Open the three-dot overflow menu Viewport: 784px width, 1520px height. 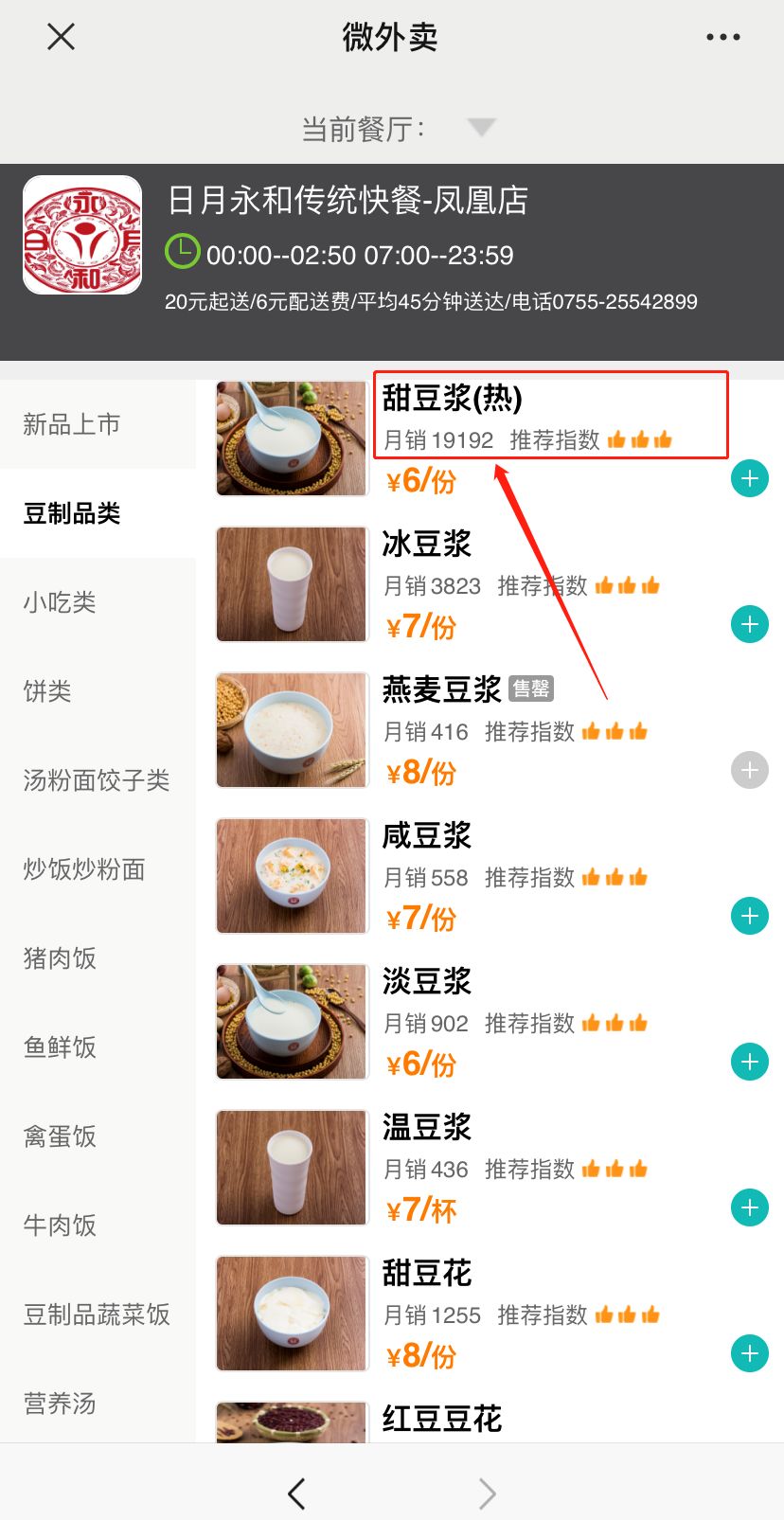point(722,37)
